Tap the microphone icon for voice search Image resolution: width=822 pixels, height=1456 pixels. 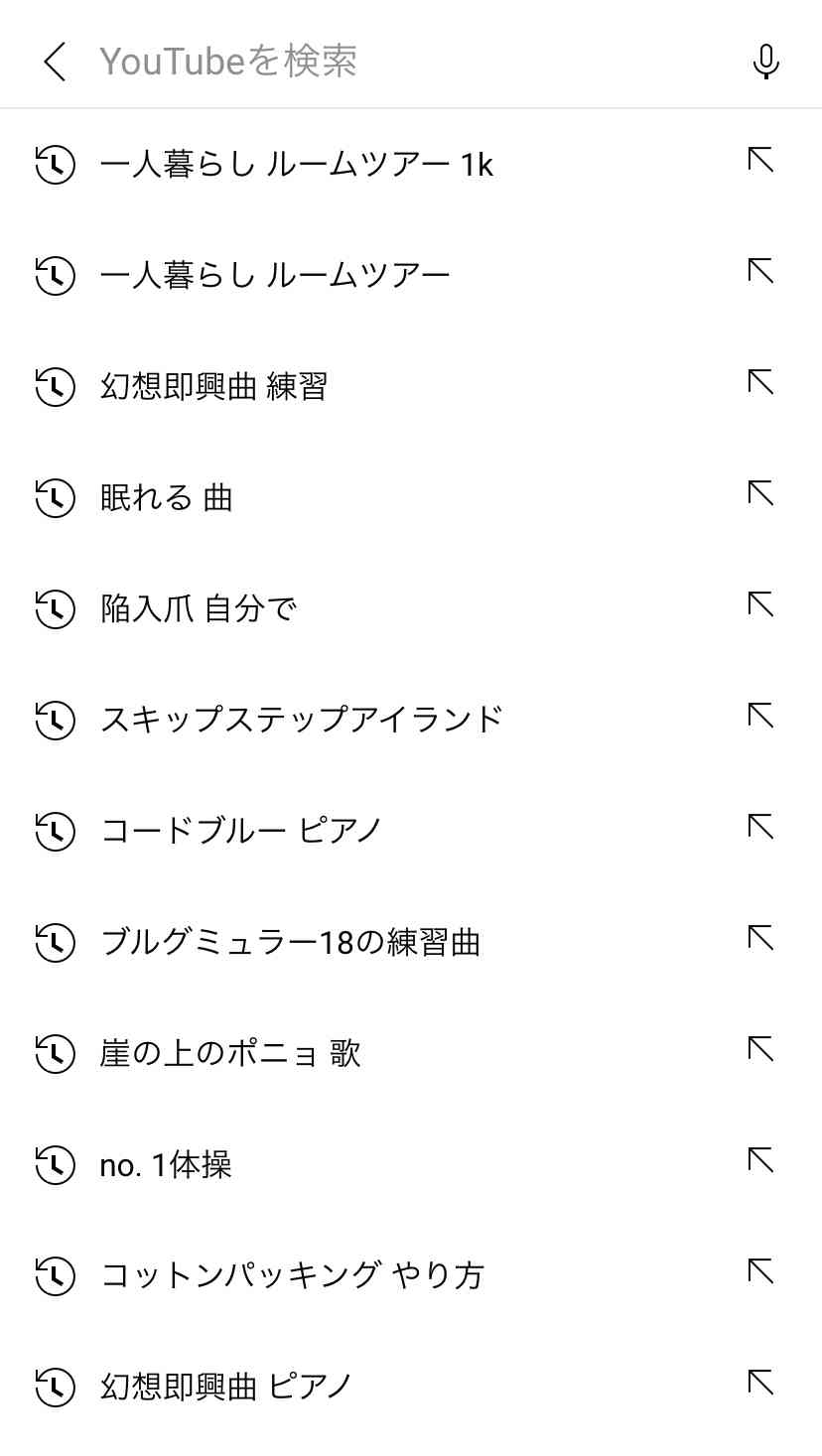click(x=764, y=60)
